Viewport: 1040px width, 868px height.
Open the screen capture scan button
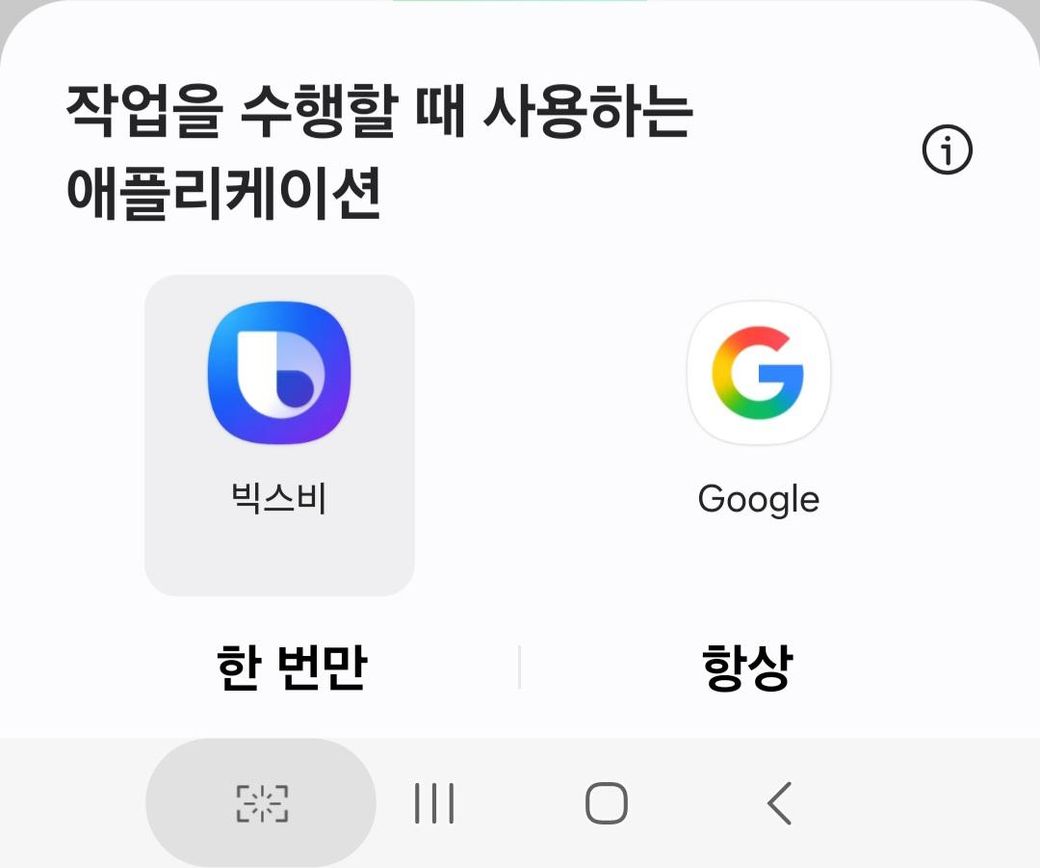coord(261,803)
